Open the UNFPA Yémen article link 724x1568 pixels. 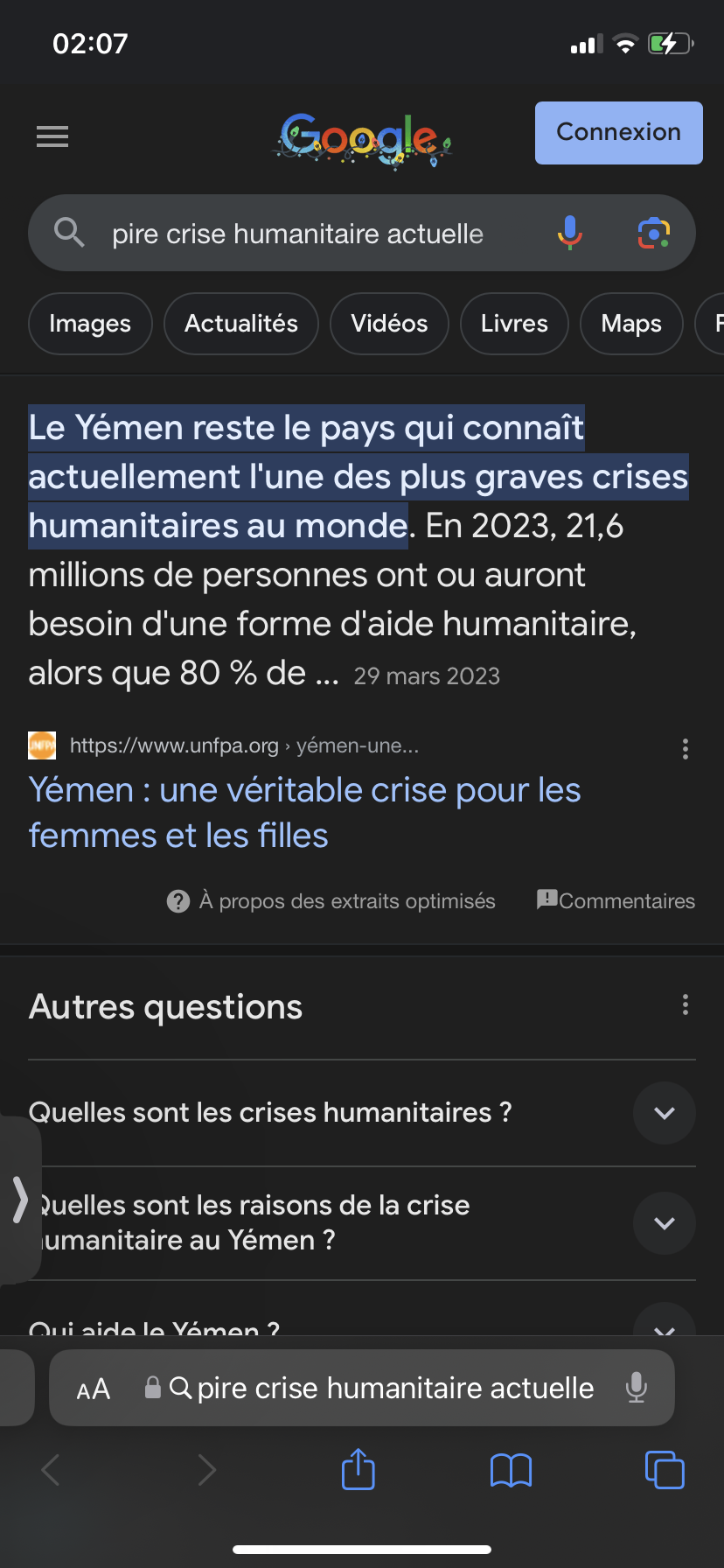pyautogui.click(x=304, y=813)
